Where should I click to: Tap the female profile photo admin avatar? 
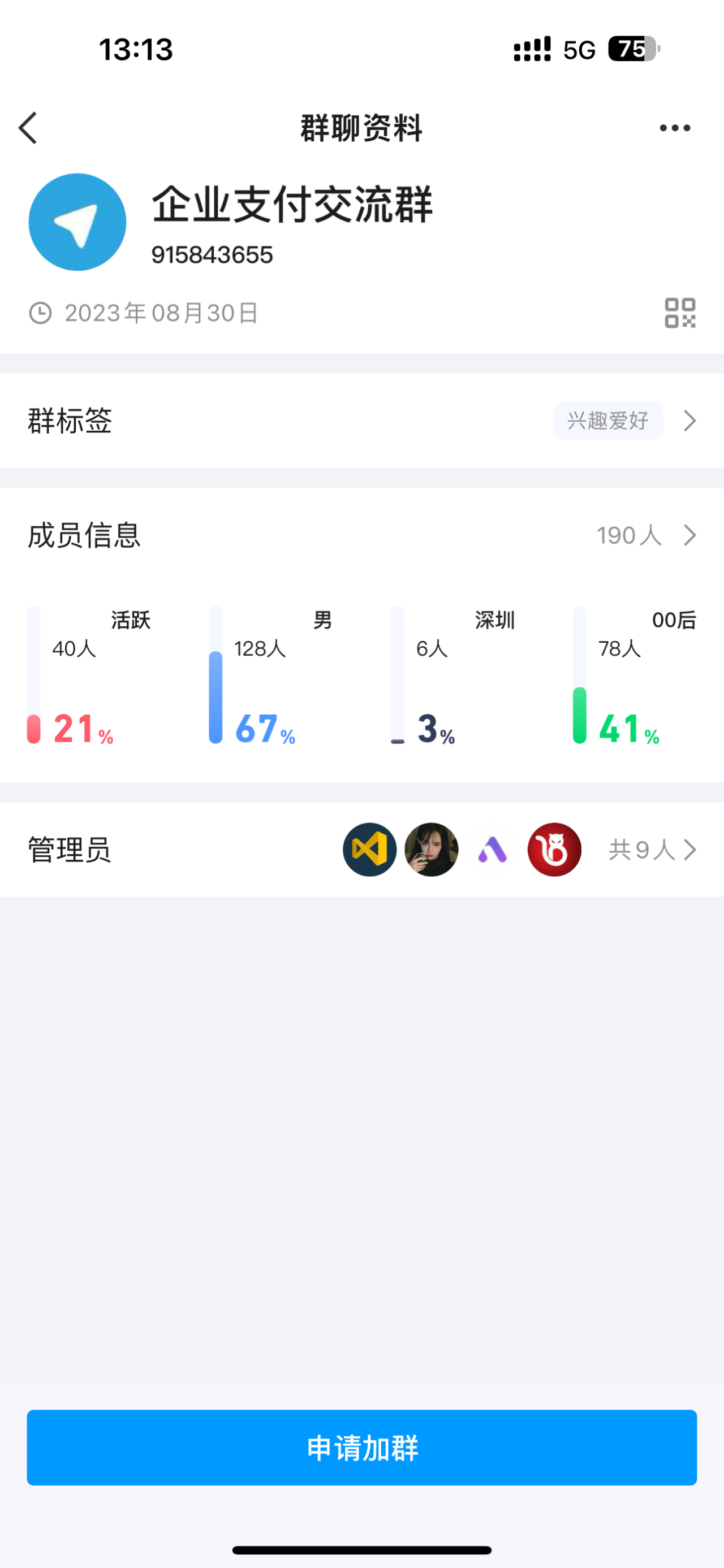[x=430, y=849]
